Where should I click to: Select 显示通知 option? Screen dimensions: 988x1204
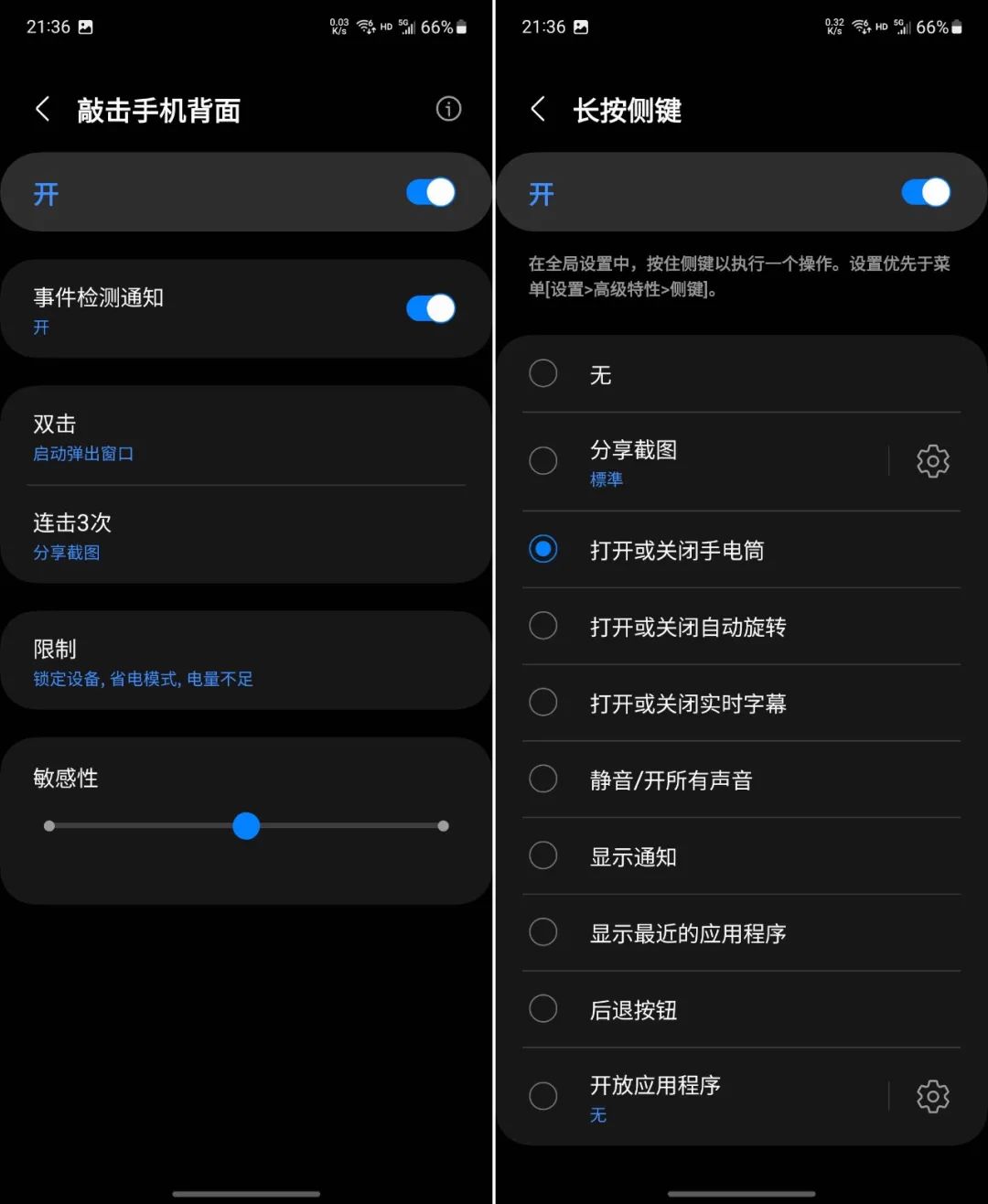tap(741, 856)
